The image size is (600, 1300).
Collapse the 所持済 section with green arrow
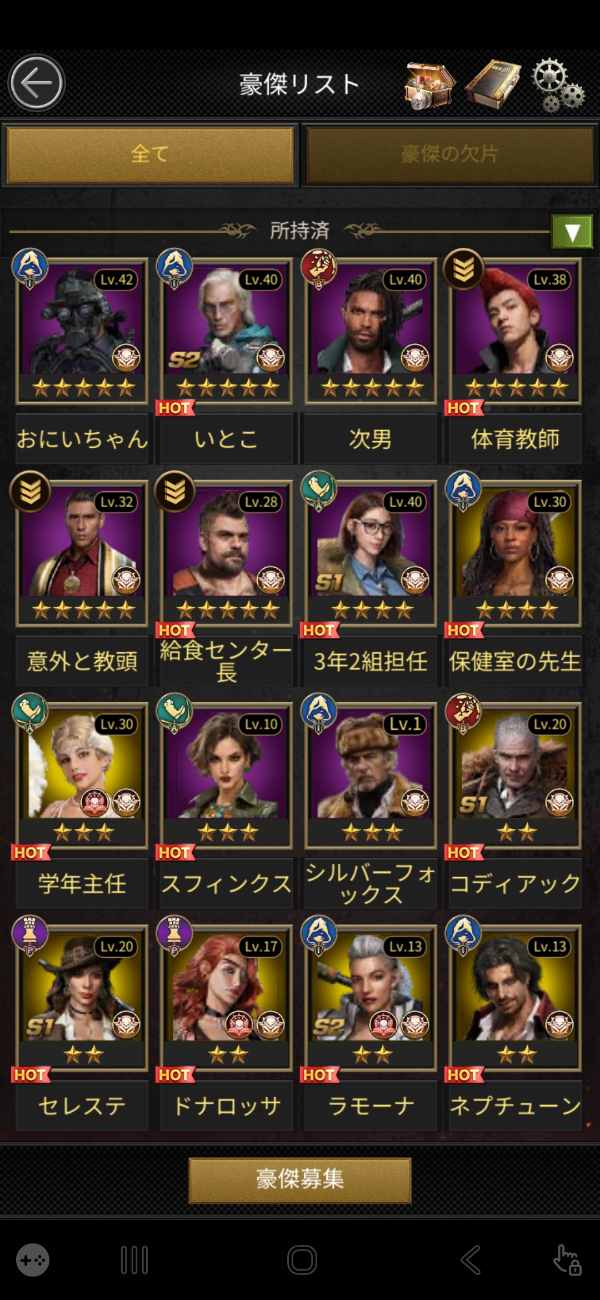click(572, 232)
